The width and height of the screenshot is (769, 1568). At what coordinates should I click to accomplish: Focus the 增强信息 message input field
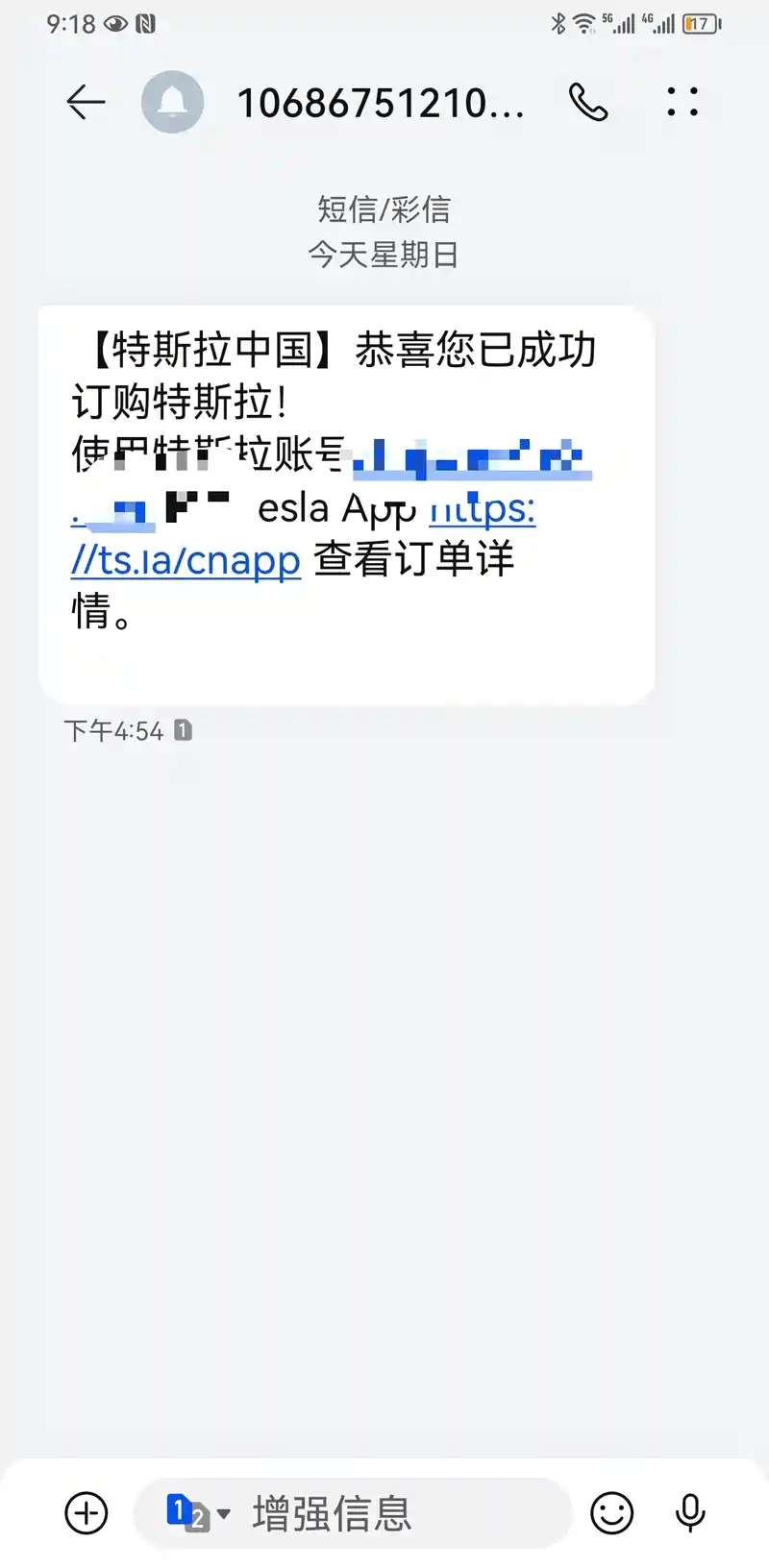tap(384, 1513)
